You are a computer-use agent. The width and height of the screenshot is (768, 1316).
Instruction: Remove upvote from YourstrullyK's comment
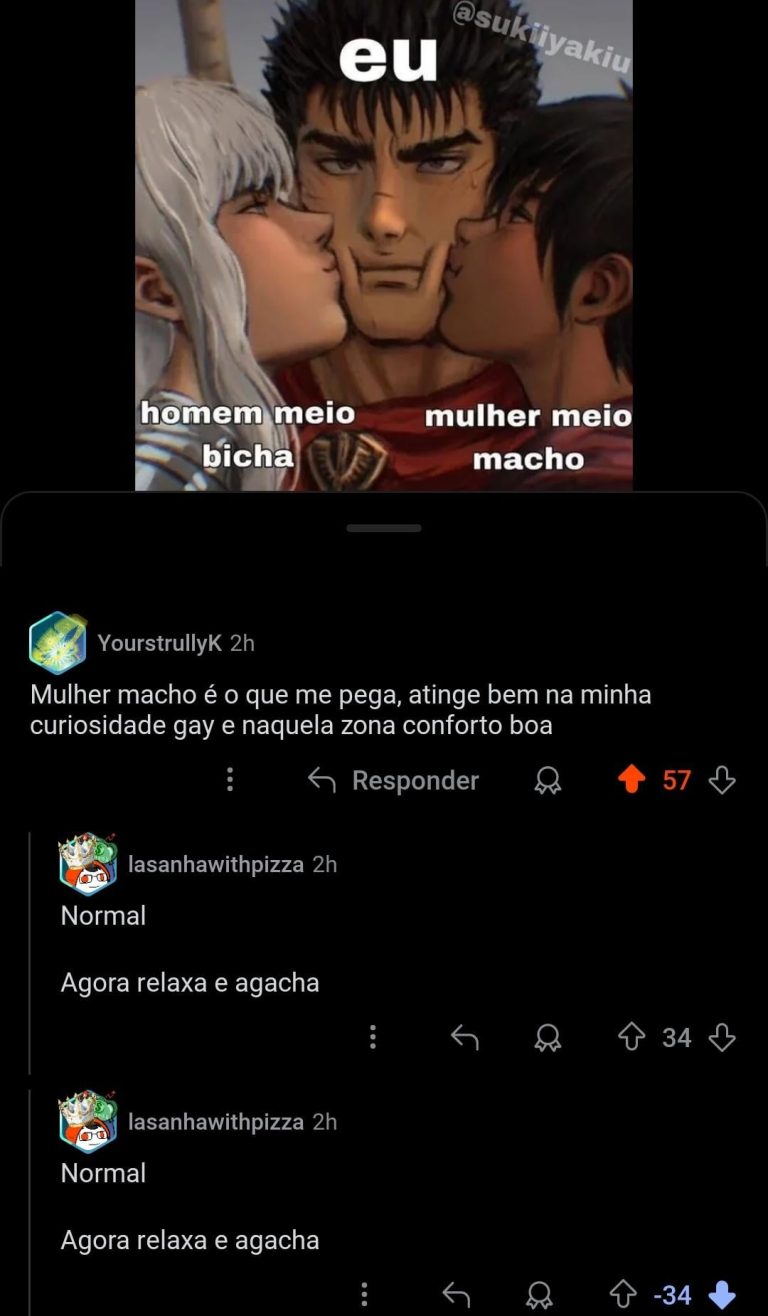coord(631,780)
